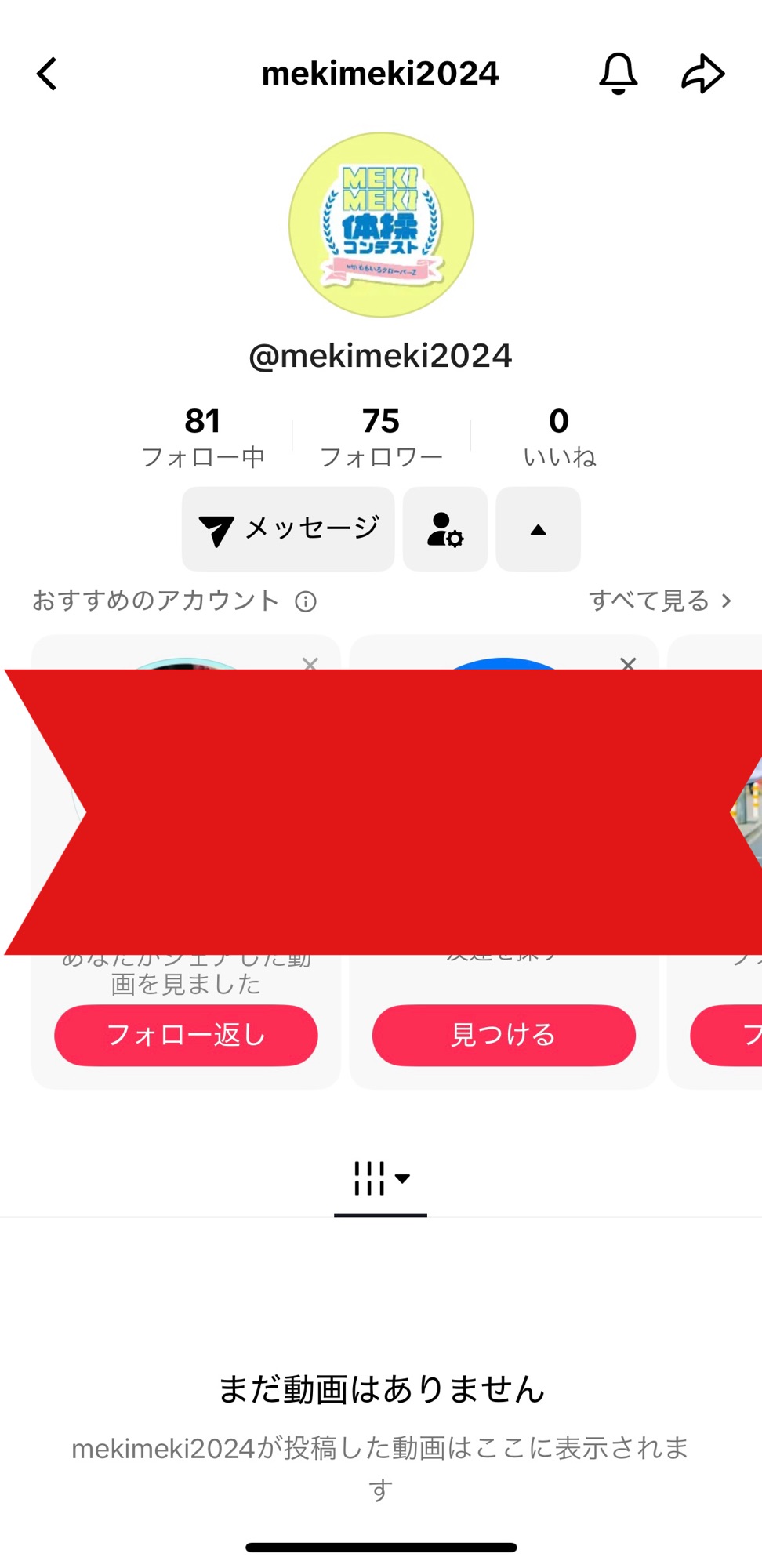
Task: Open the mekimeki2024 profile picture
Action: 381,224
